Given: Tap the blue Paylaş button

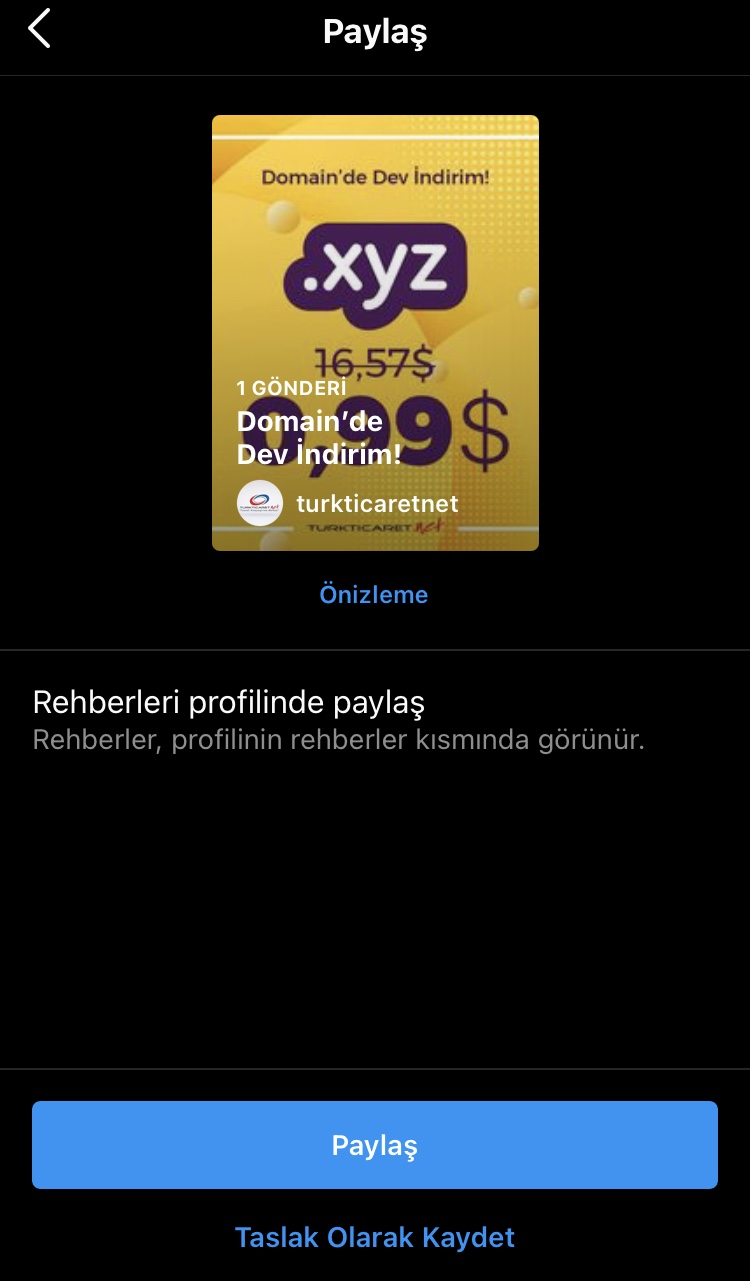Looking at the screenshot, I should [x=375, y=1145].
